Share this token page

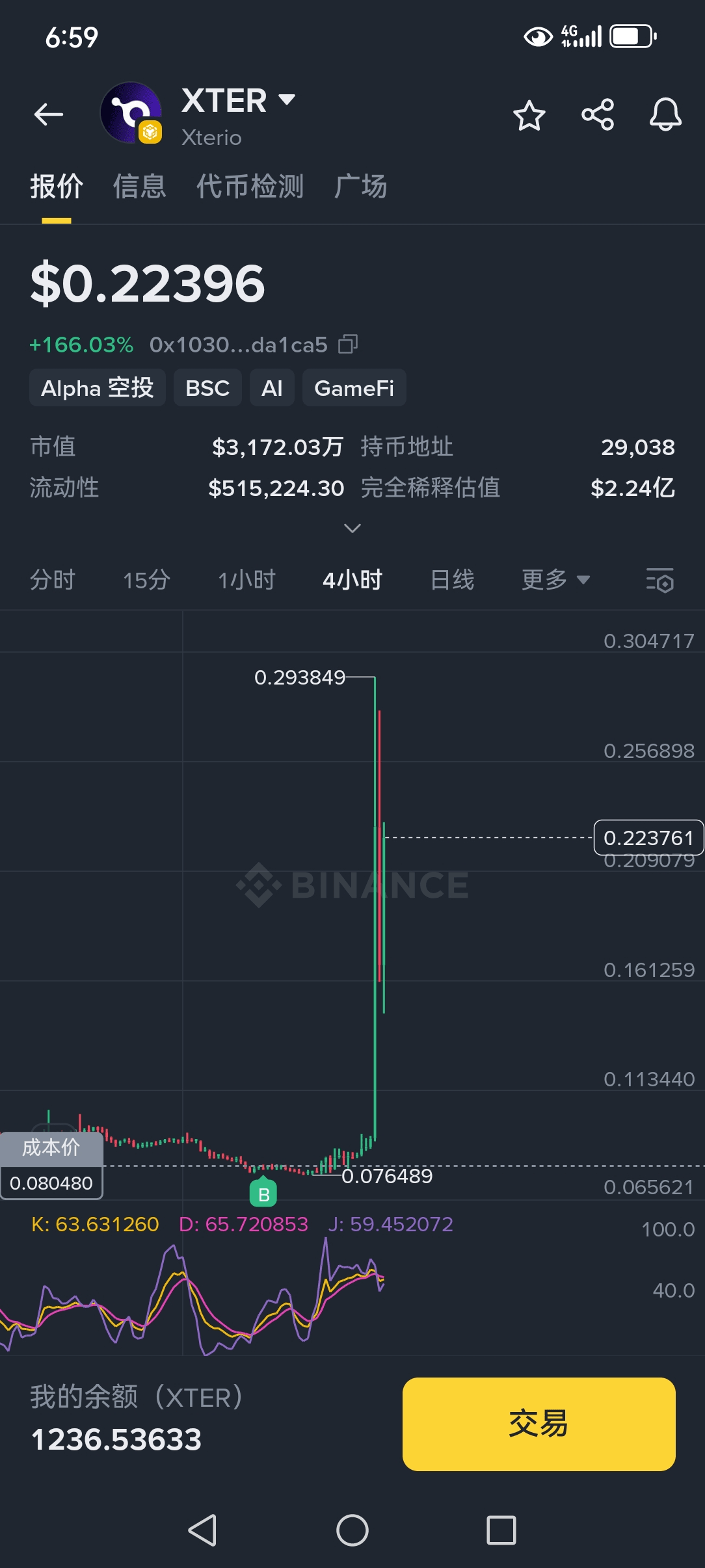click(x=598, y=115)
